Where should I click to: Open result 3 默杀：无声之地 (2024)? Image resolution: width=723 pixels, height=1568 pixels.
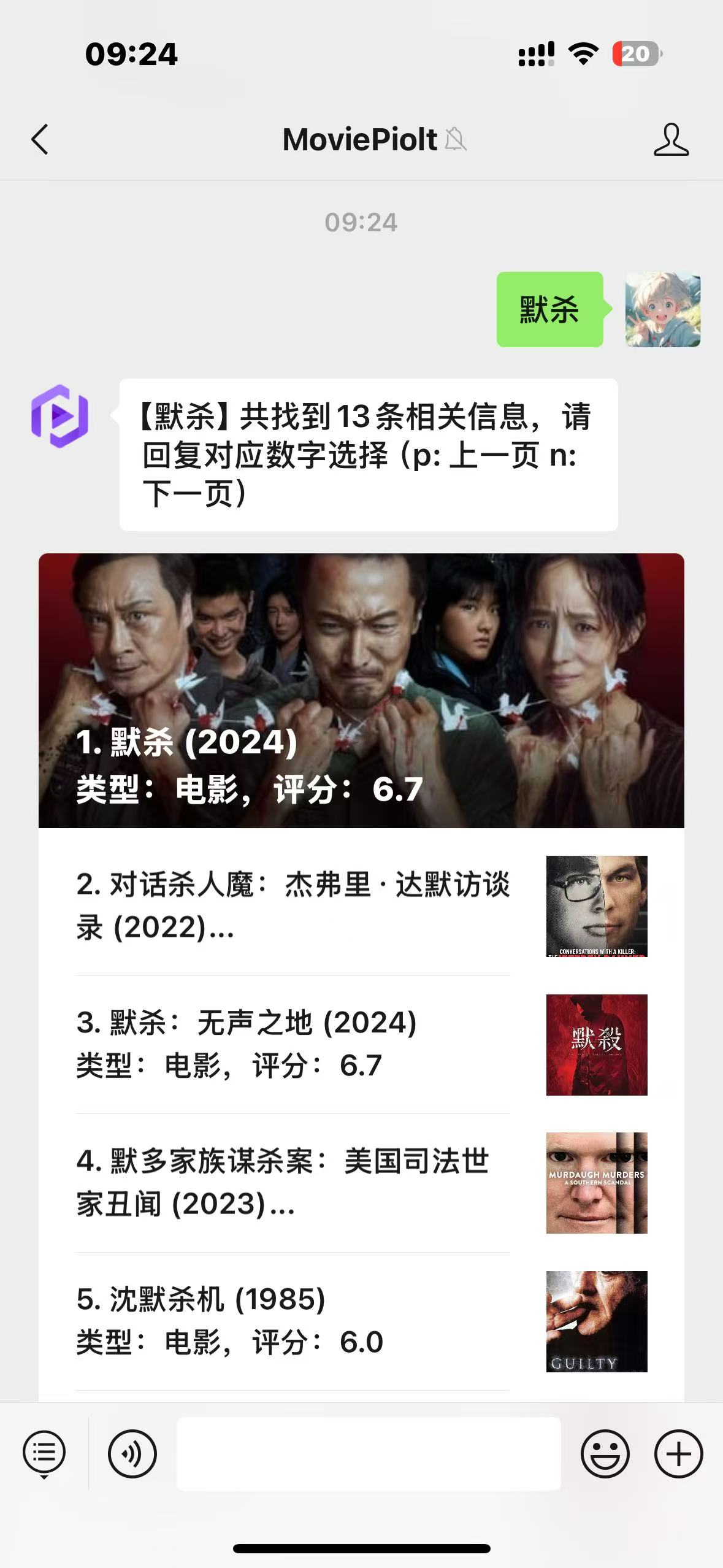[293, 1044]
